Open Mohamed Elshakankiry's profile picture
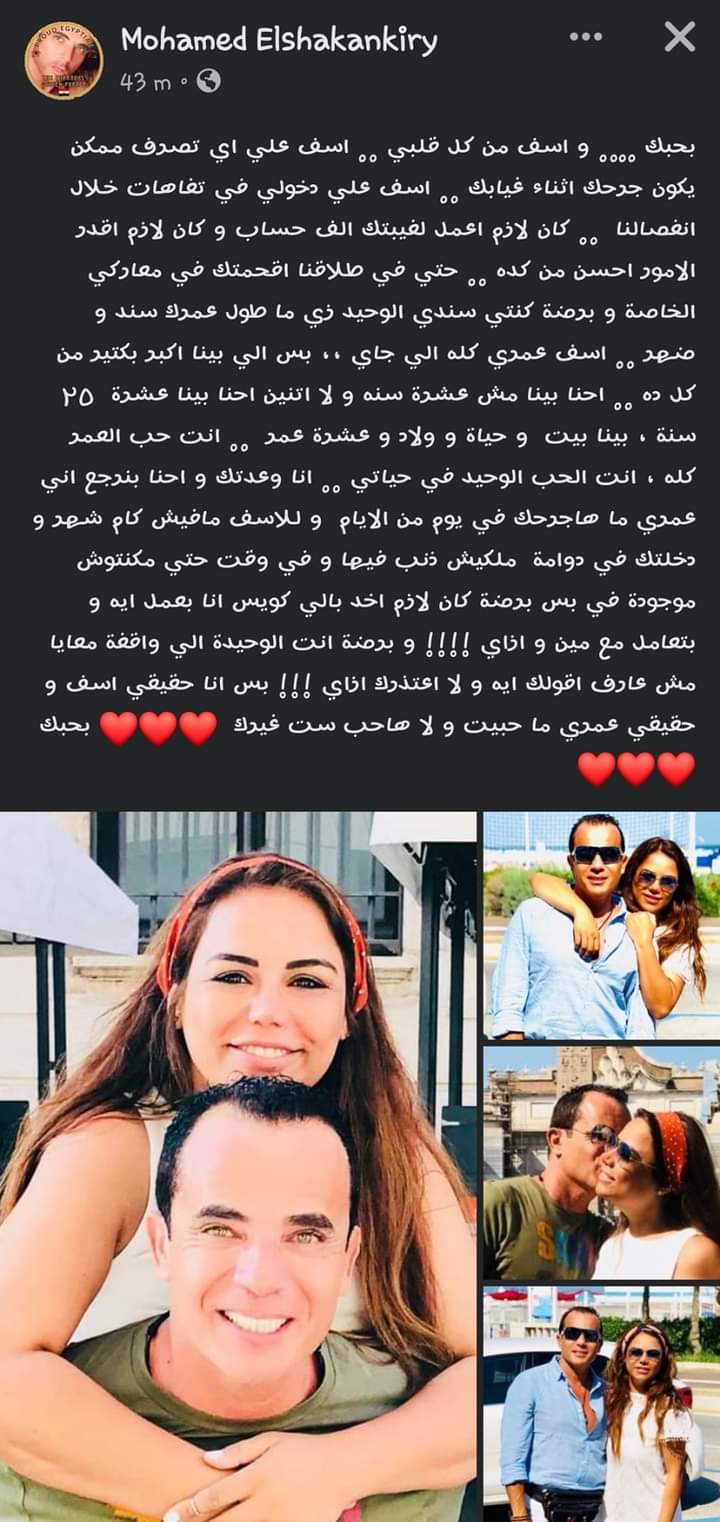 (64, 60)
